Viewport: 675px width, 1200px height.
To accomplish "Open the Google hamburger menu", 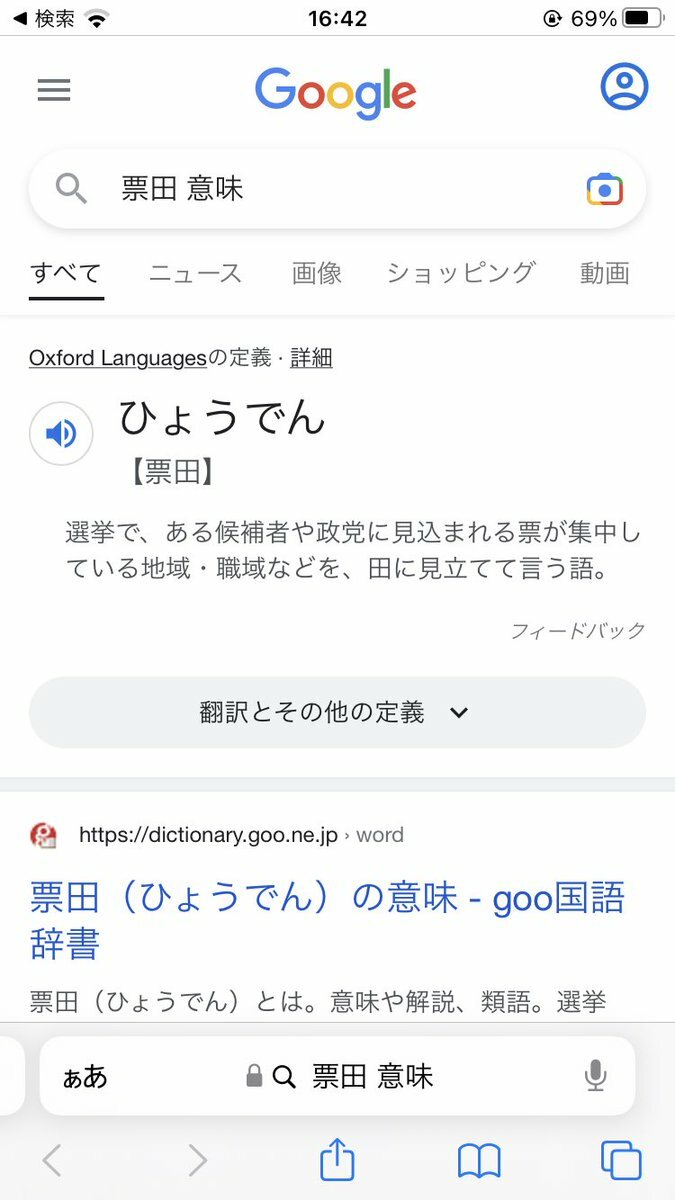I will point(54,90).
